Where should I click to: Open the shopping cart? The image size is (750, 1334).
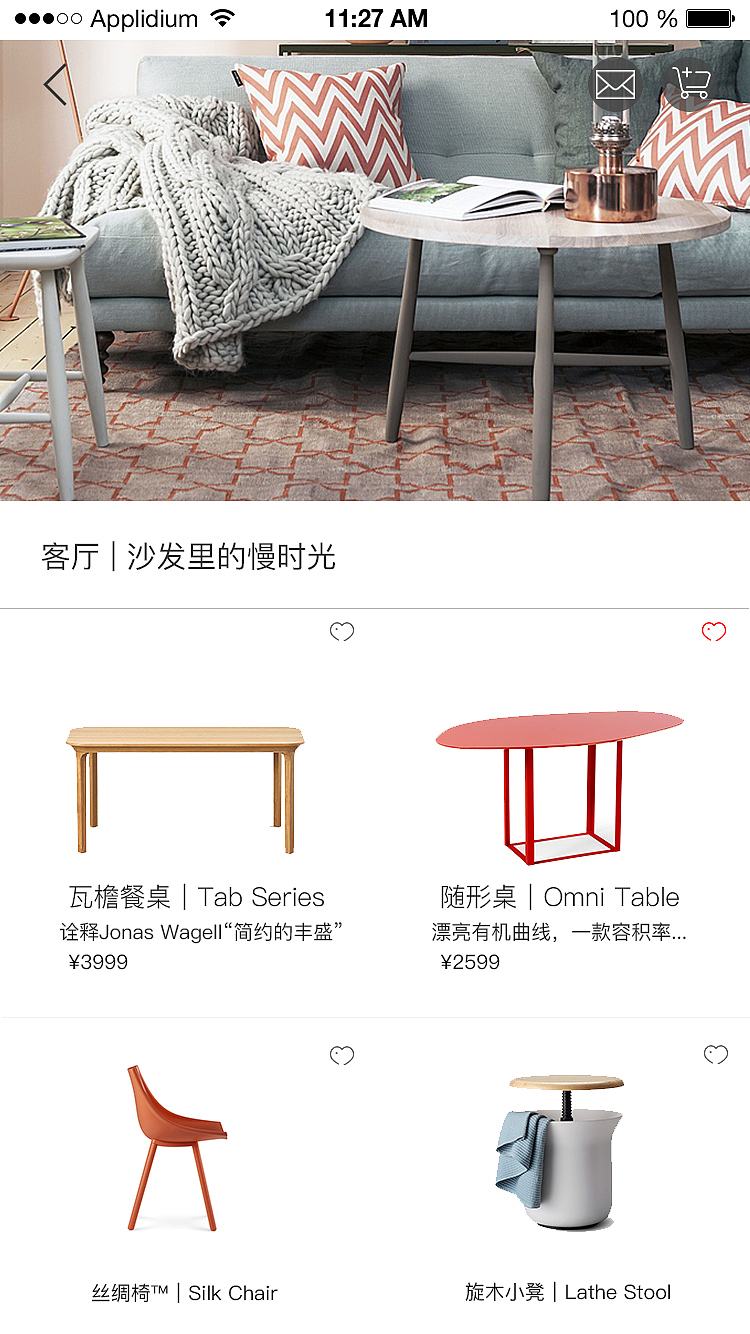pyautogui.click(x=691, y=83)
